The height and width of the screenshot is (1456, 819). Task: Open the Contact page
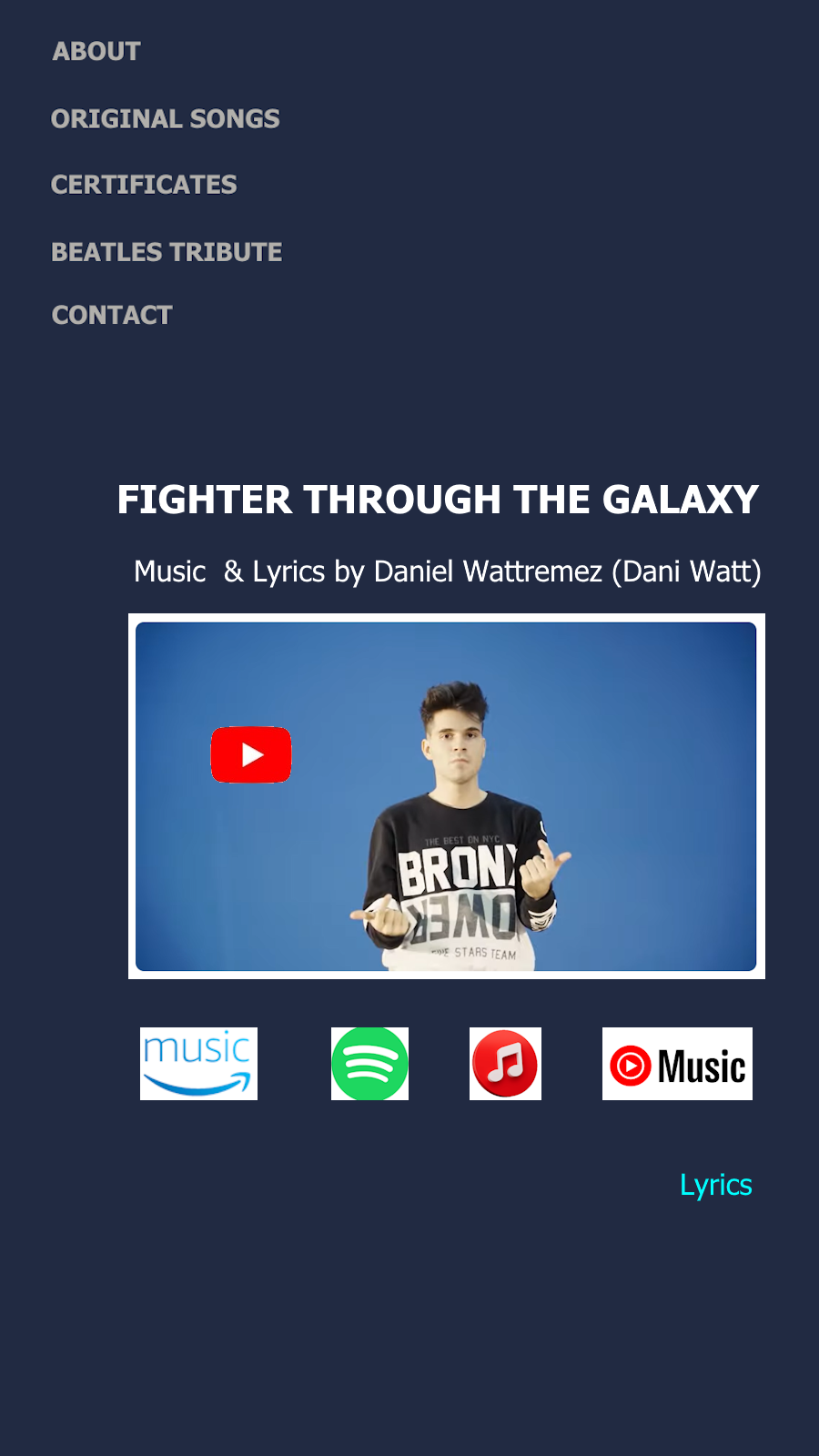(x=112, y=315)
